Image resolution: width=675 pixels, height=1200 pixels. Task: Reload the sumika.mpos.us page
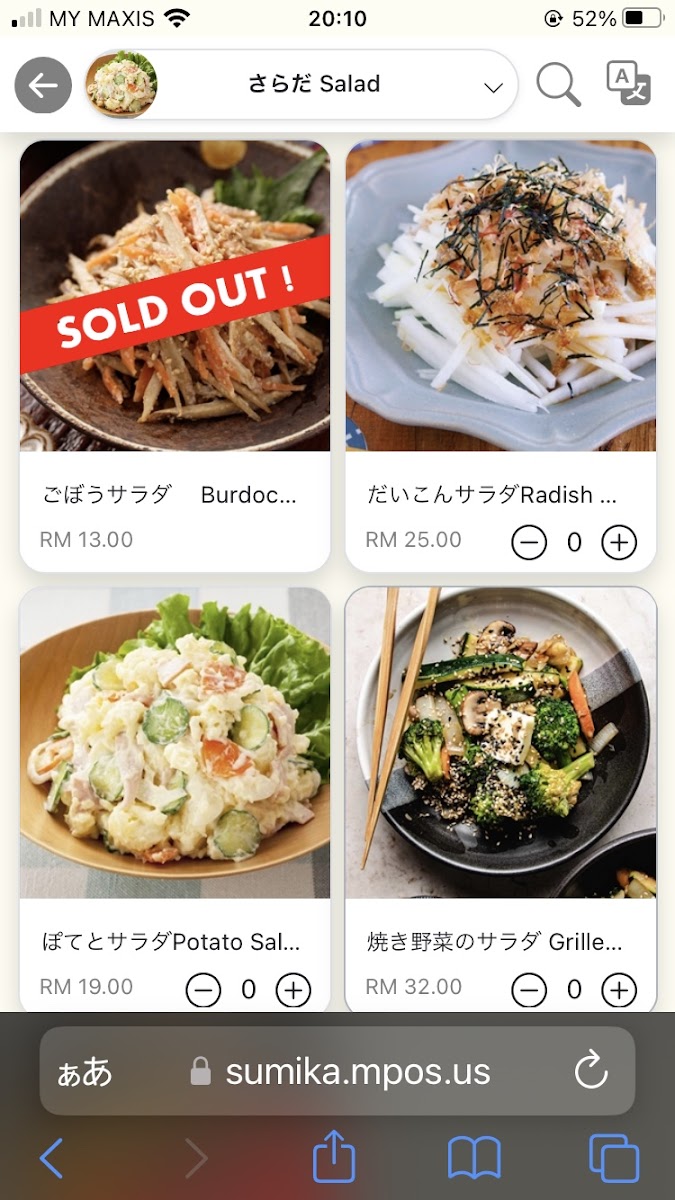pyautogui.click(x=591, y=1072)
